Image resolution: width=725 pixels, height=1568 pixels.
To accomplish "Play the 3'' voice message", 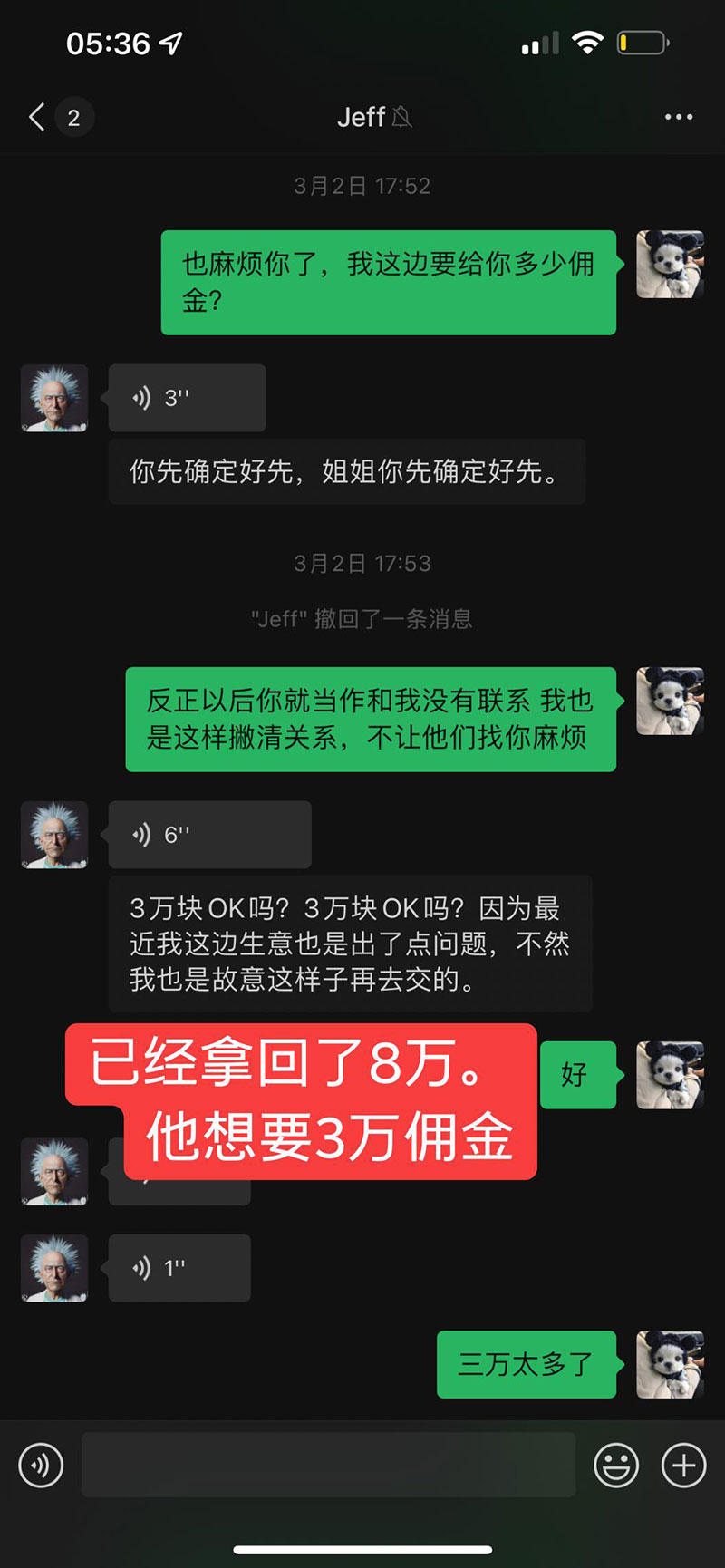I will point(187,398).
